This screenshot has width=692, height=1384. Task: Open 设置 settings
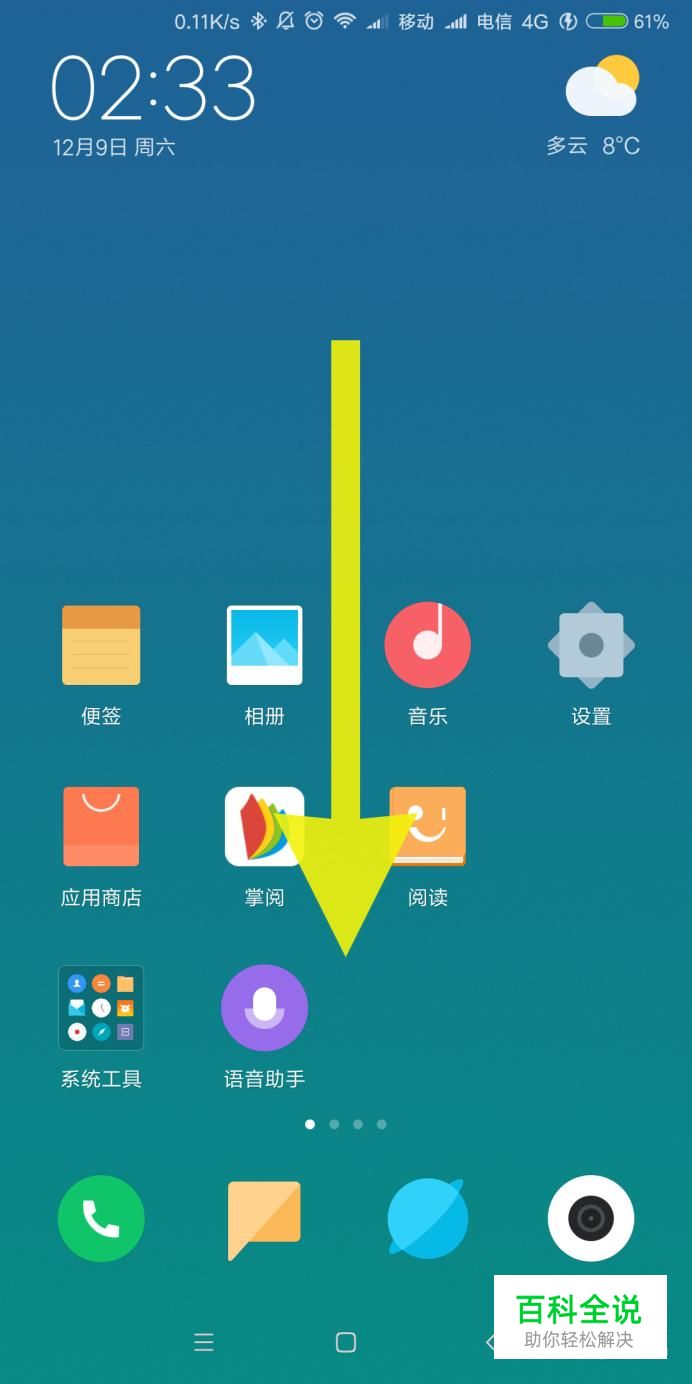591,646
